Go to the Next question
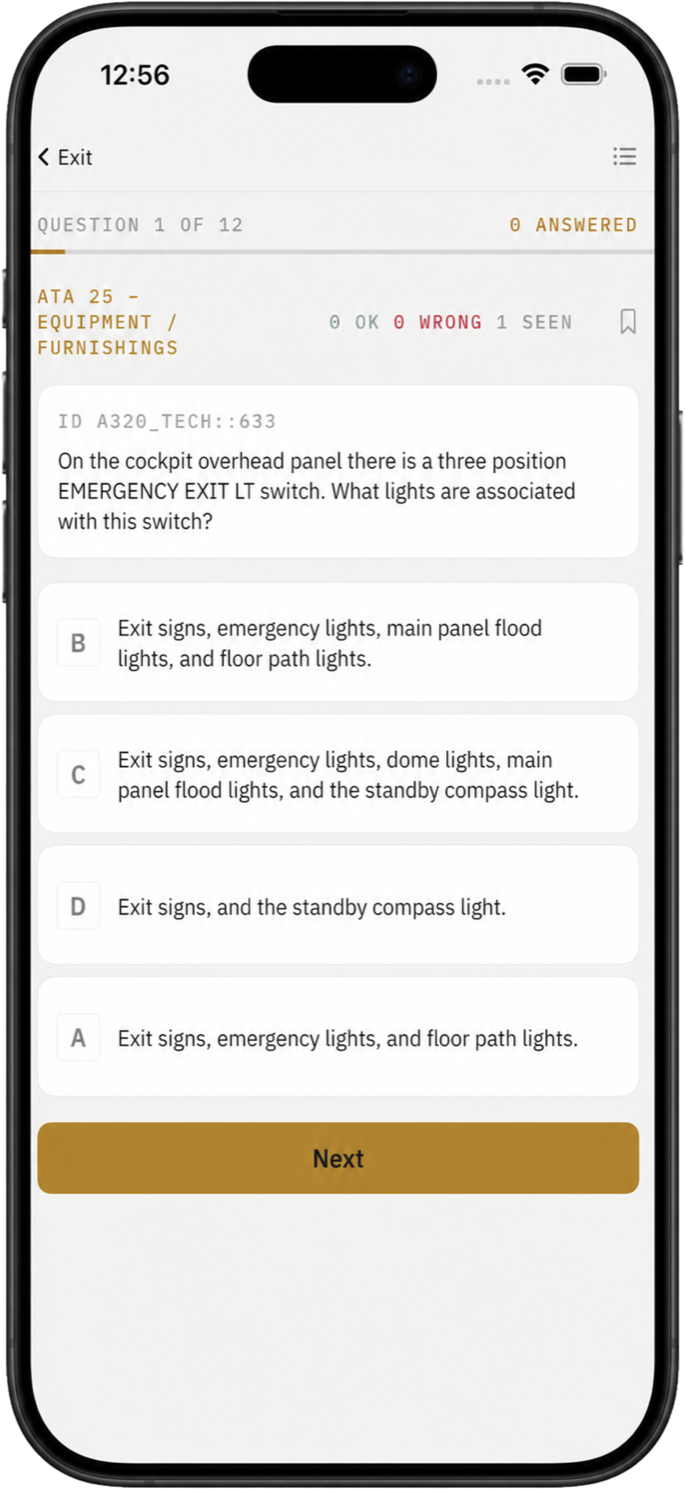This screenshot has width=685, height=1489. tap(338, 1158)
